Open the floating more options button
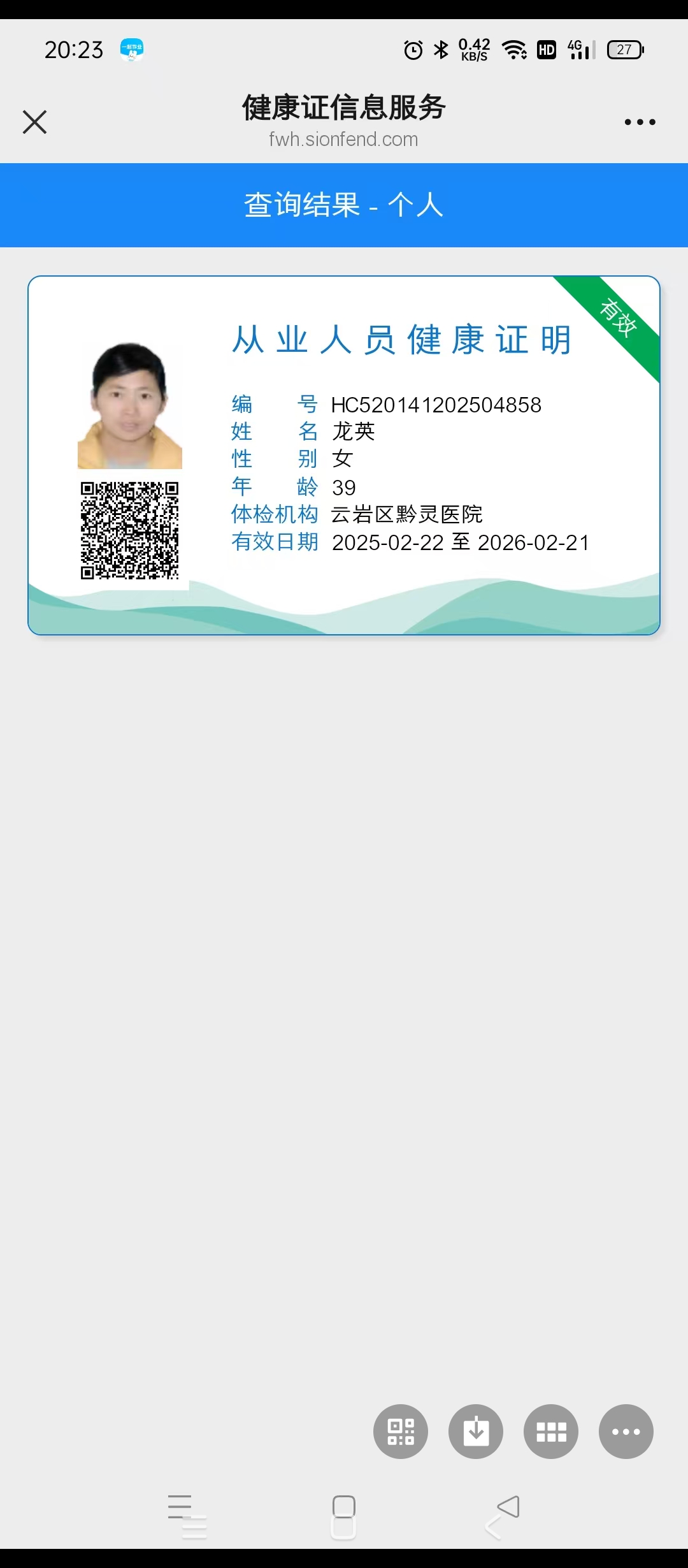This screenshot has width=688, height=1568. (626, 1432)
